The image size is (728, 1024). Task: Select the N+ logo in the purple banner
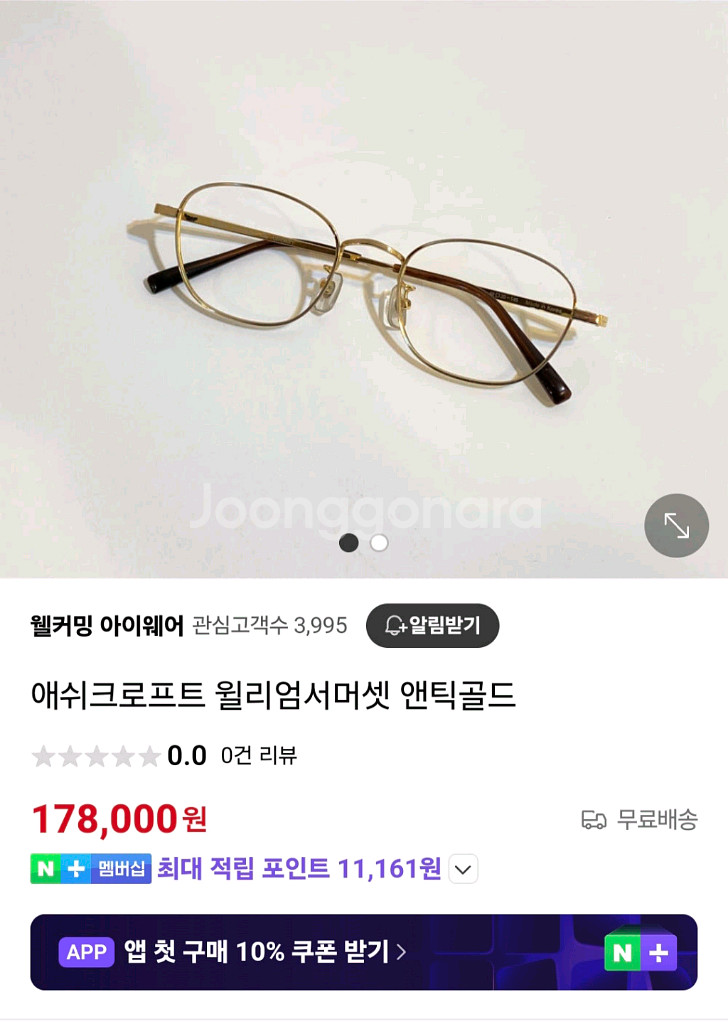pos(641,953)
